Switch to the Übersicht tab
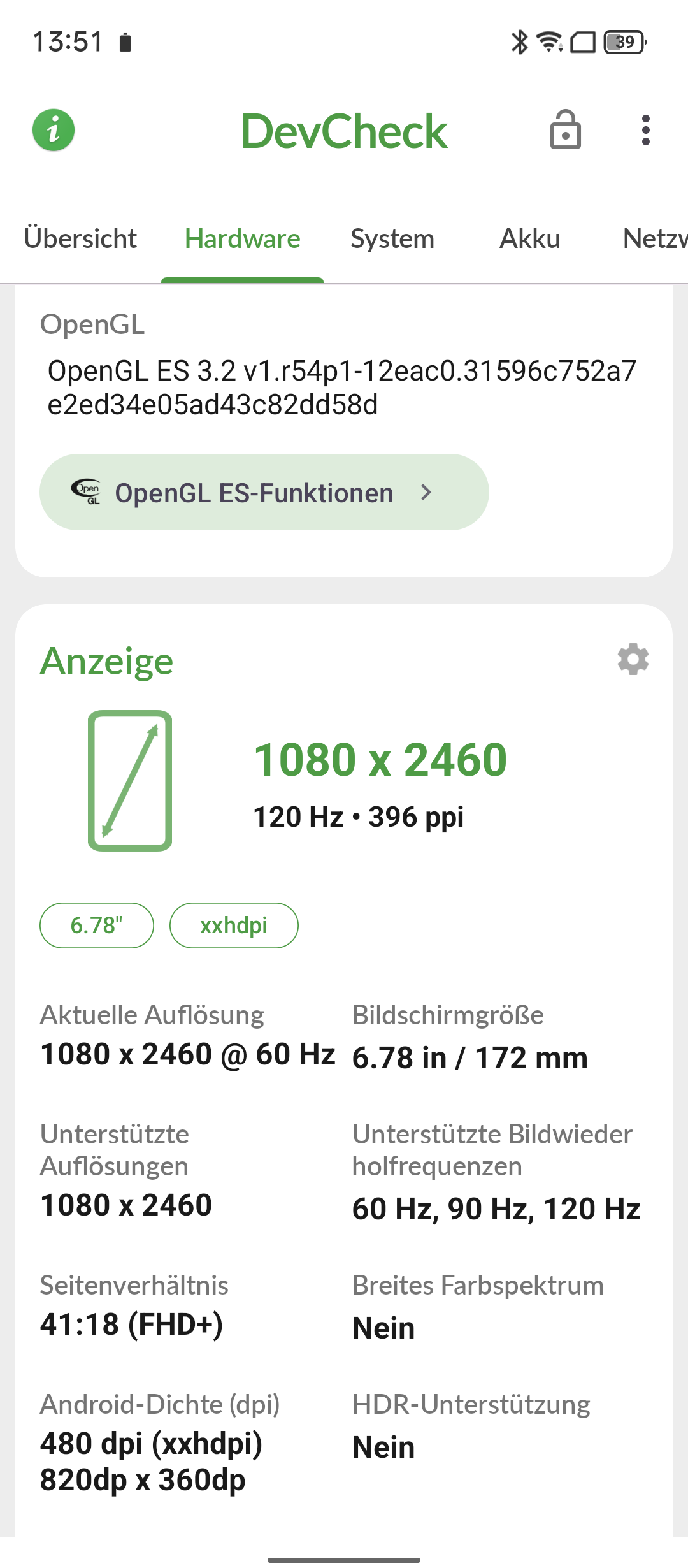Viewport: 688px width, 1568px height. click(80, 239)
